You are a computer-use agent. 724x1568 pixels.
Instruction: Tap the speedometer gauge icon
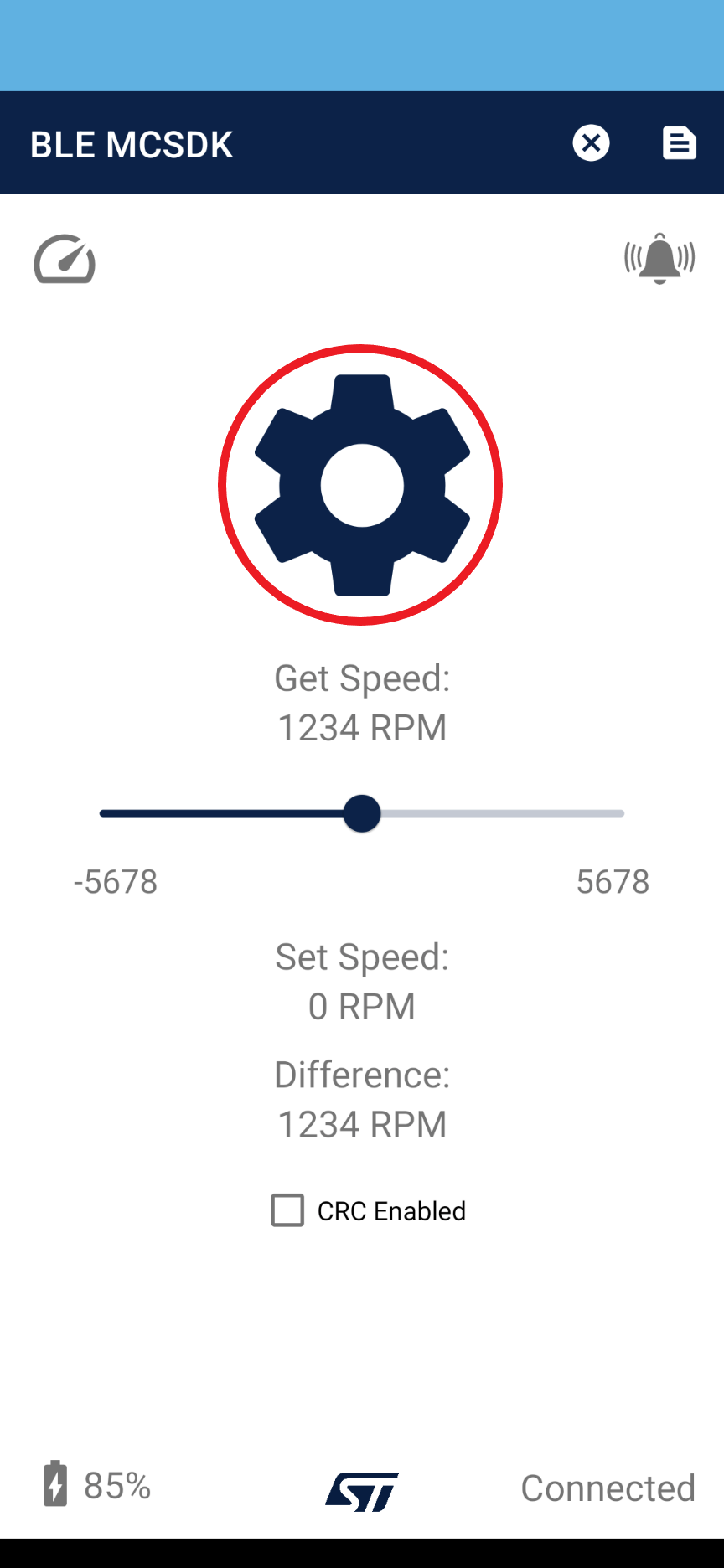tap(65, 260)
